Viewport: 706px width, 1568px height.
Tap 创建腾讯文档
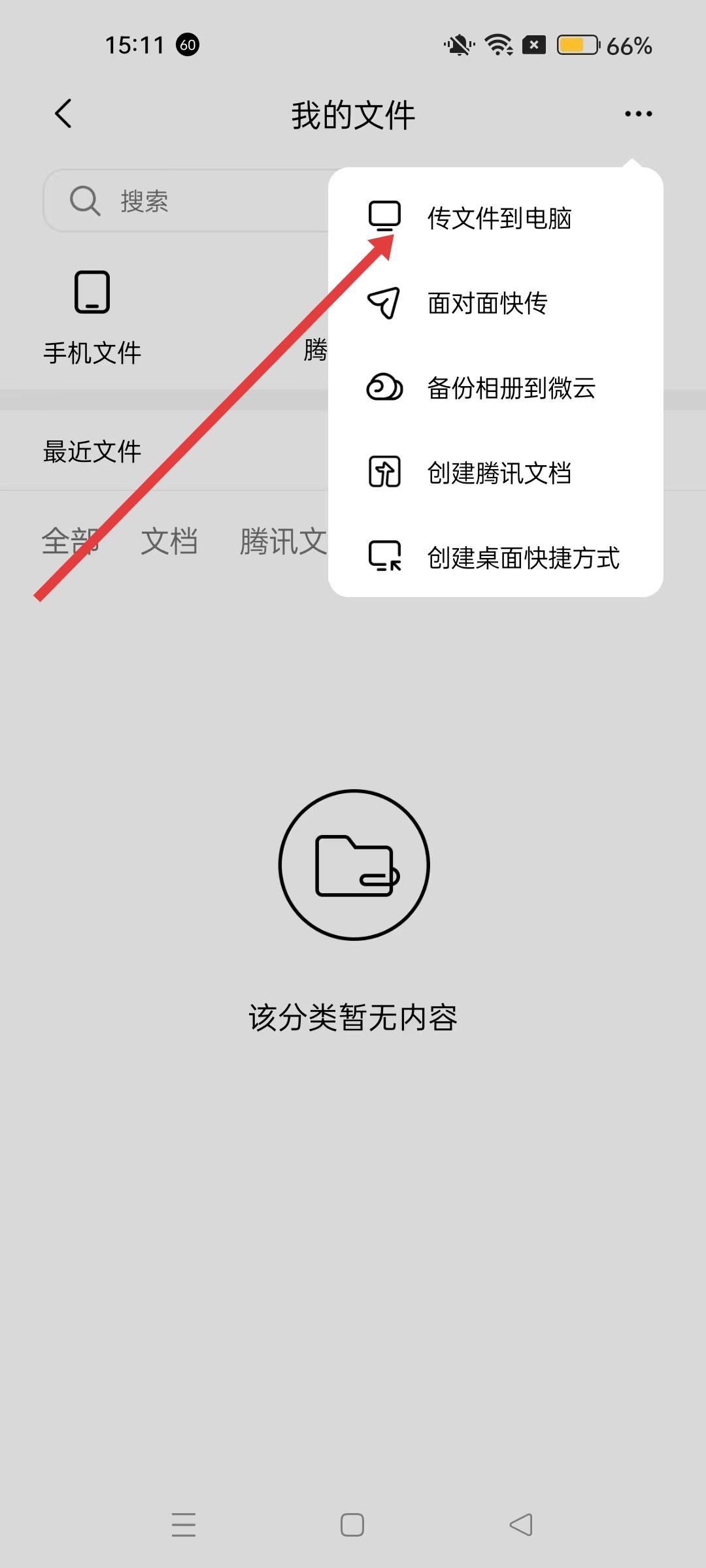coord(498,473)
